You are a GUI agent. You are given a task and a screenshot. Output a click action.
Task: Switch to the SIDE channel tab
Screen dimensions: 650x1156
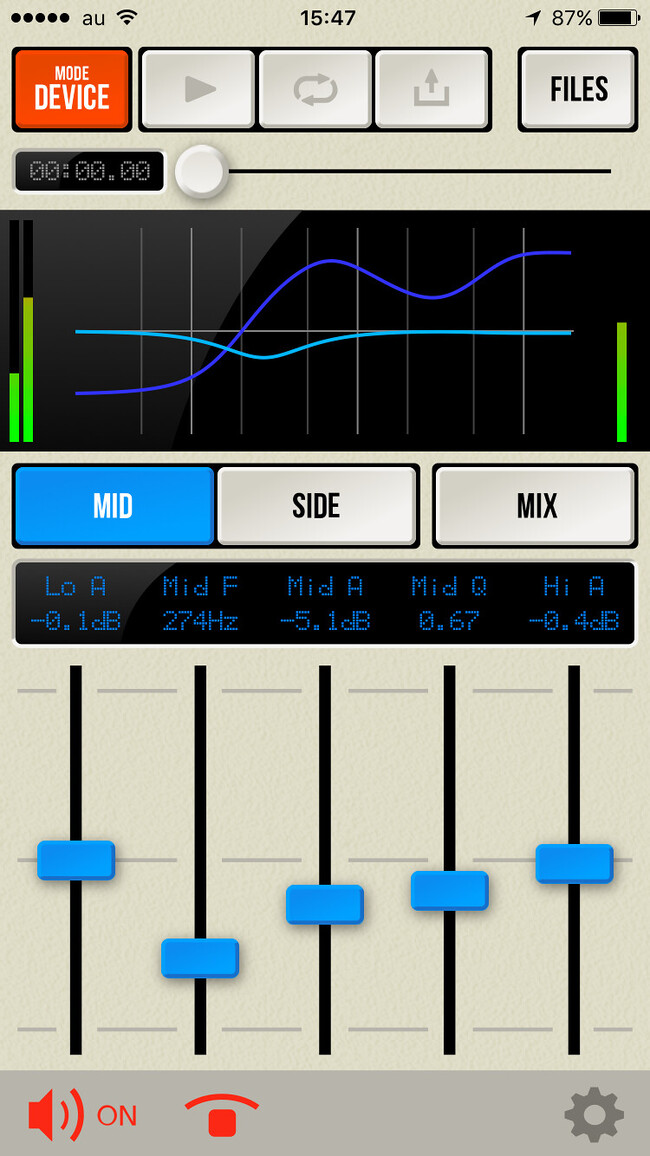pyautogui.click(x=317, y=506)
